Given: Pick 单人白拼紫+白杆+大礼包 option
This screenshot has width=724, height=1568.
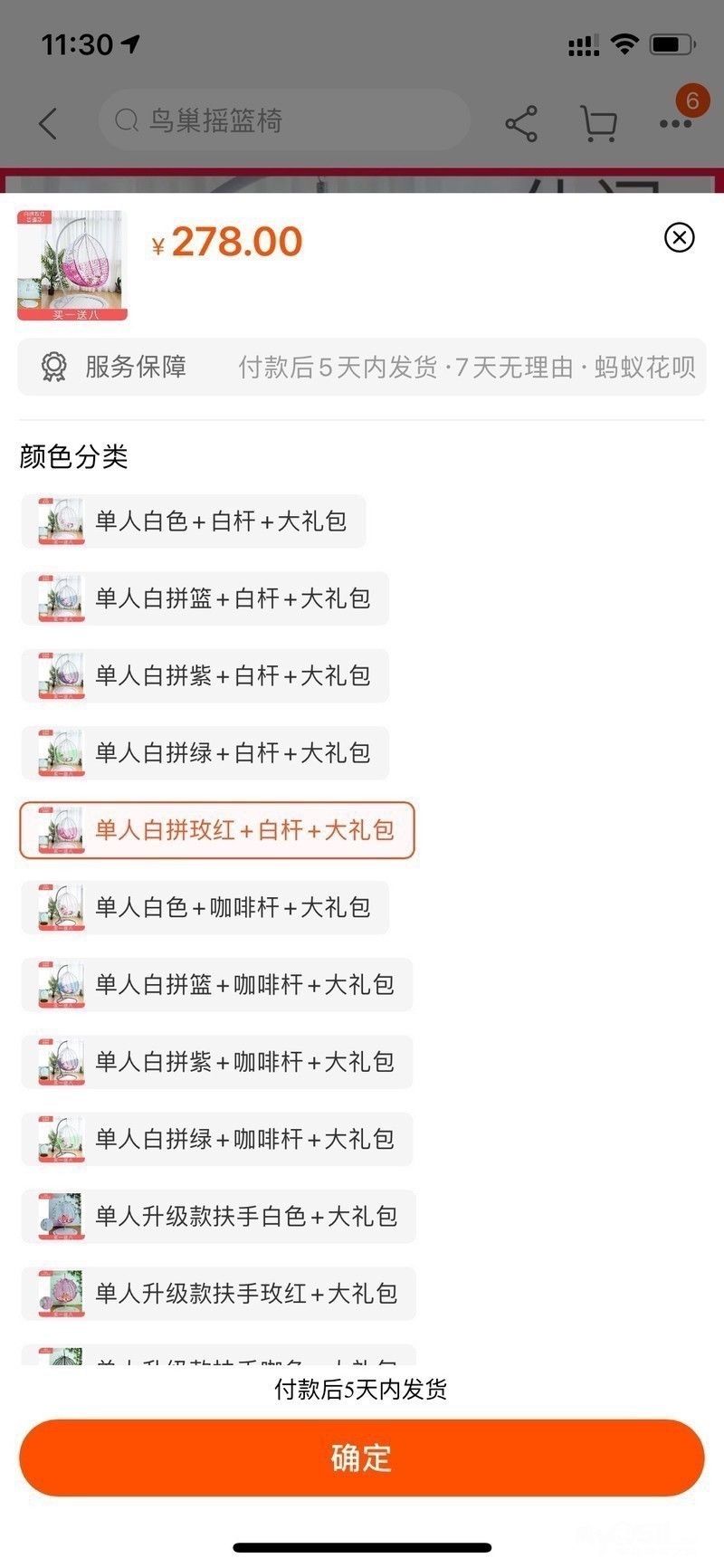Looking at the screenshot, I should pos(205,675).
